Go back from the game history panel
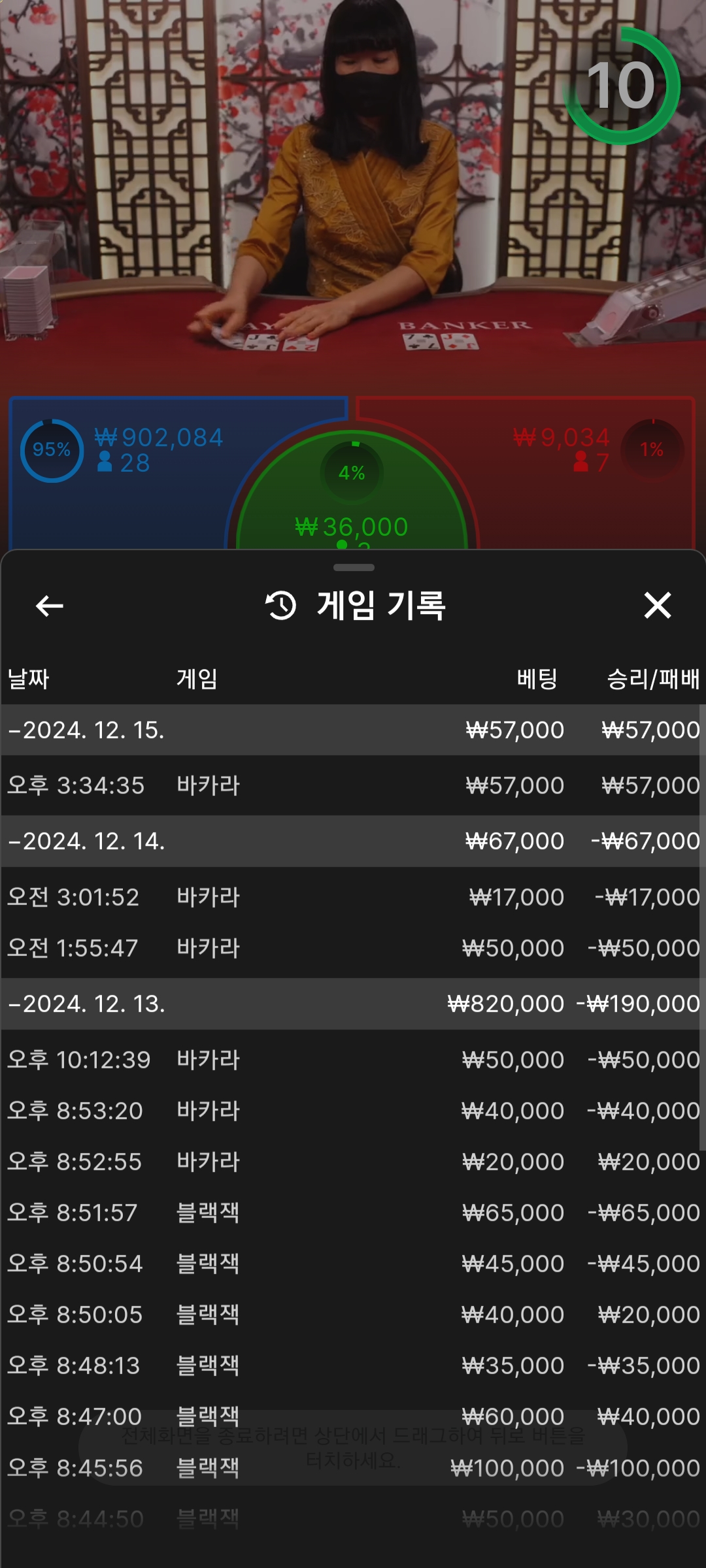This screenshot has height=1568, width=706. click(50, 606)
